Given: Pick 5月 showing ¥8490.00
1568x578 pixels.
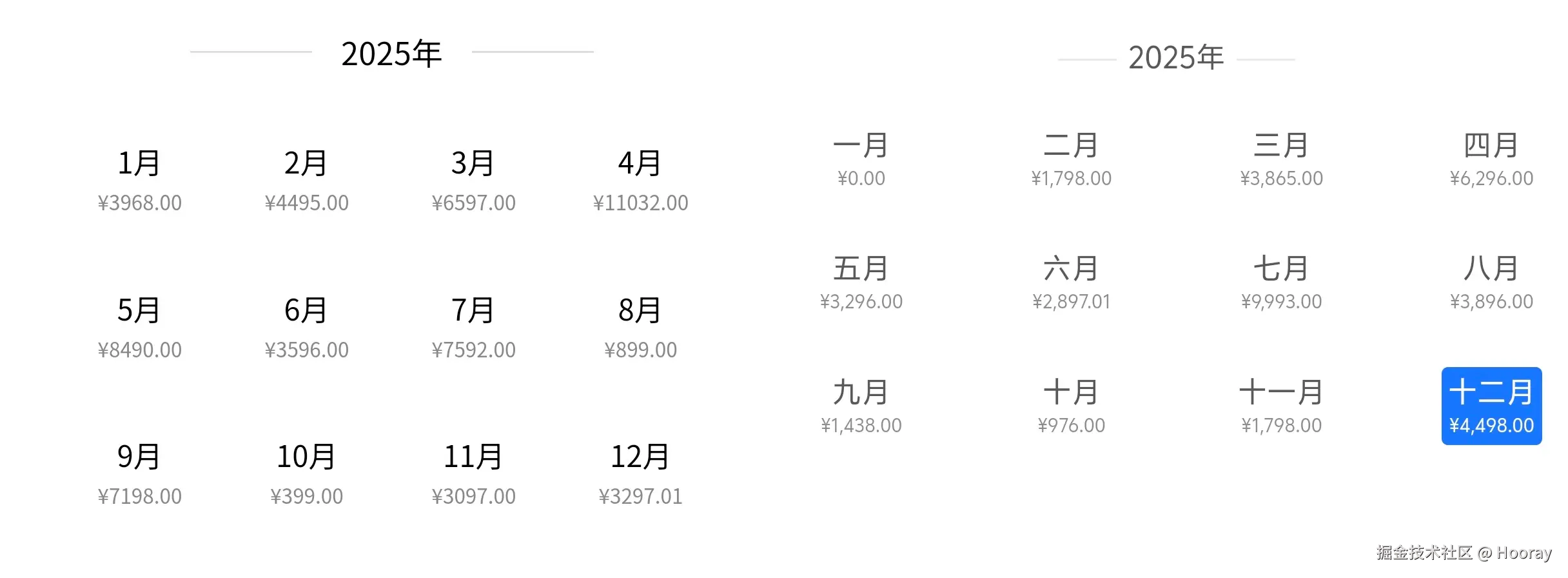Looking at the screenshot, I should pos(139,328).
